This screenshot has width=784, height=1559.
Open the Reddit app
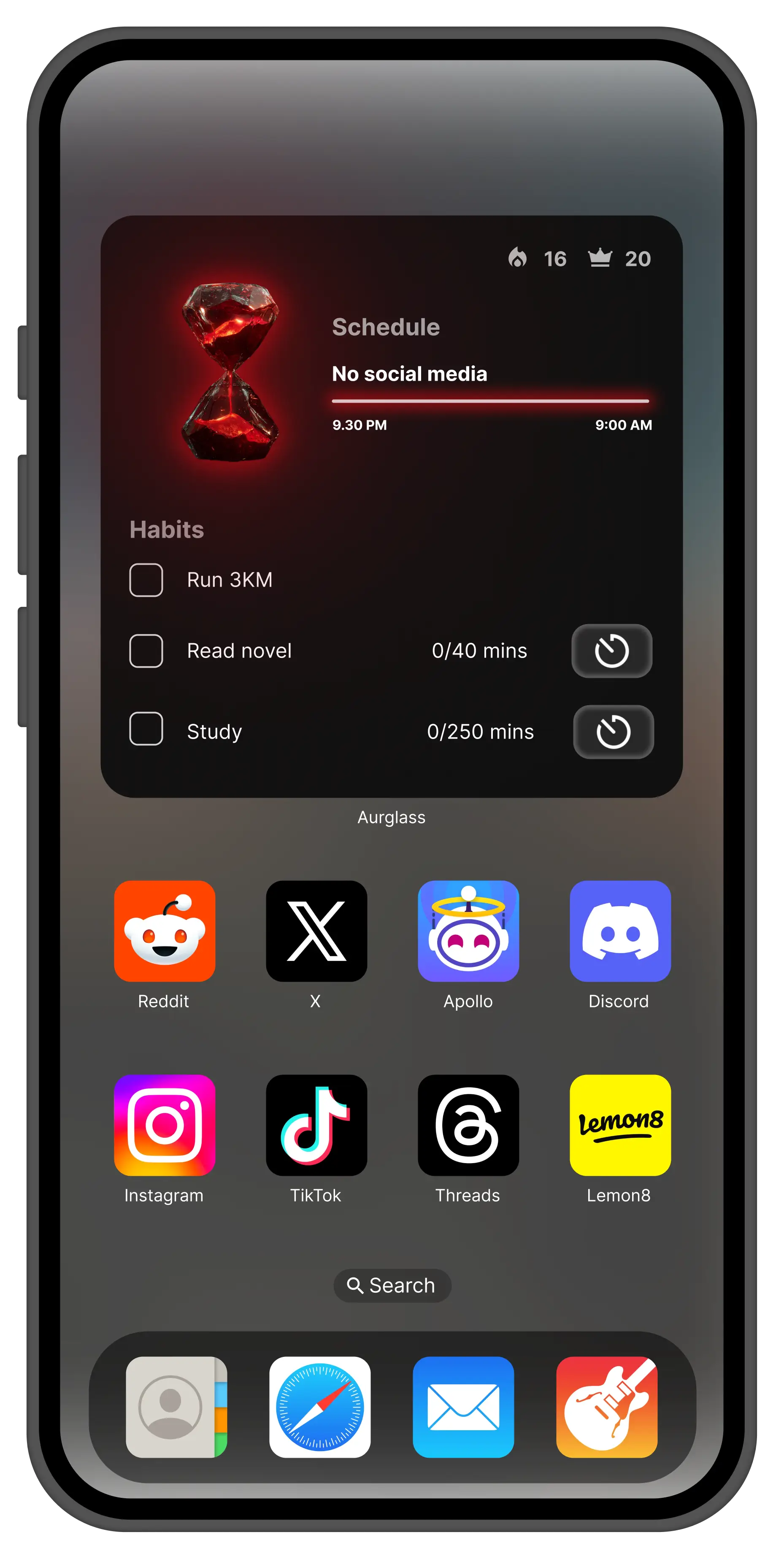click(164, 931)
